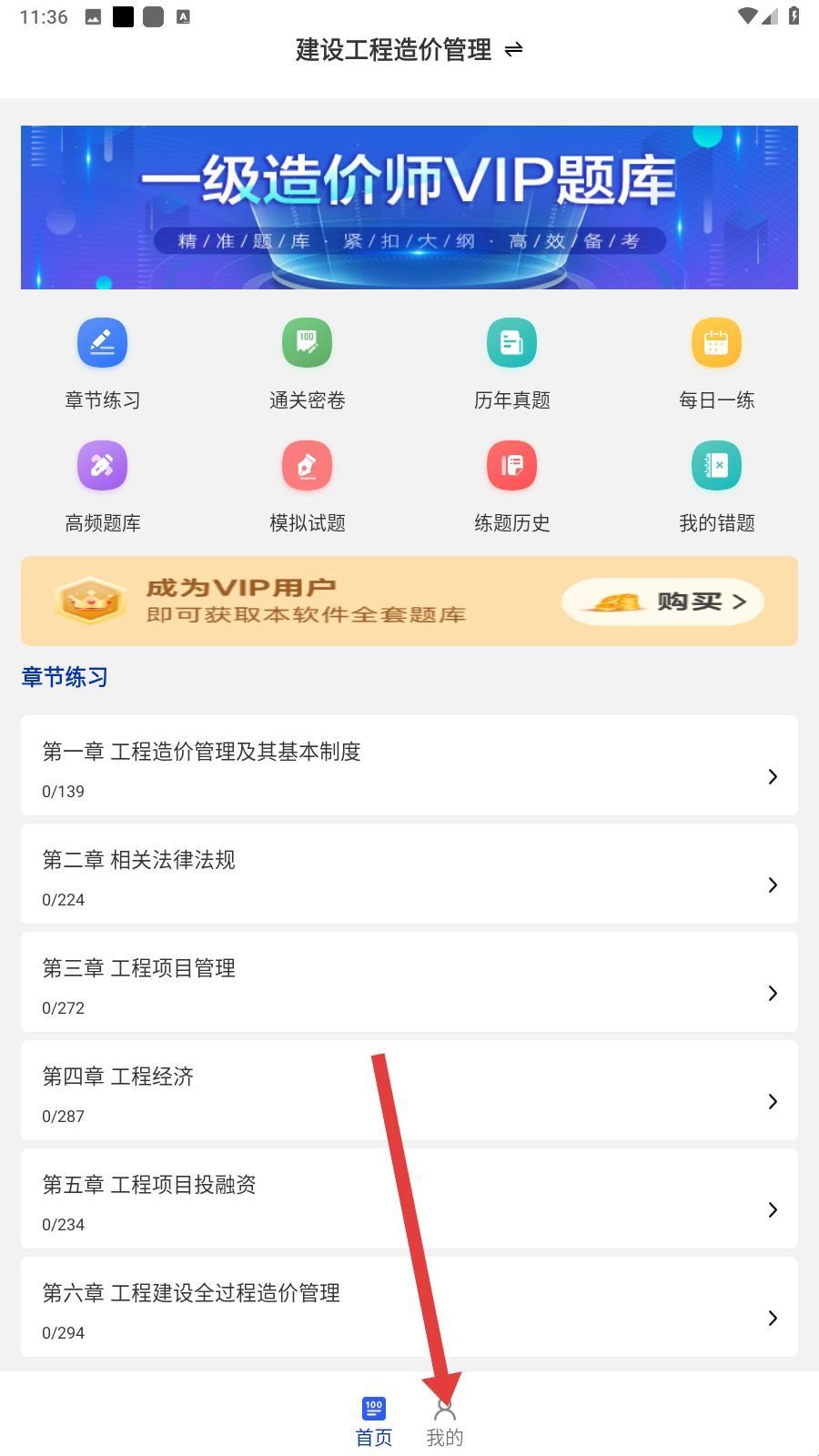The width and height of the screenshot is (819, 1456).
Task: Open 第三章 工程项目管理
Action: click(409, 982)
